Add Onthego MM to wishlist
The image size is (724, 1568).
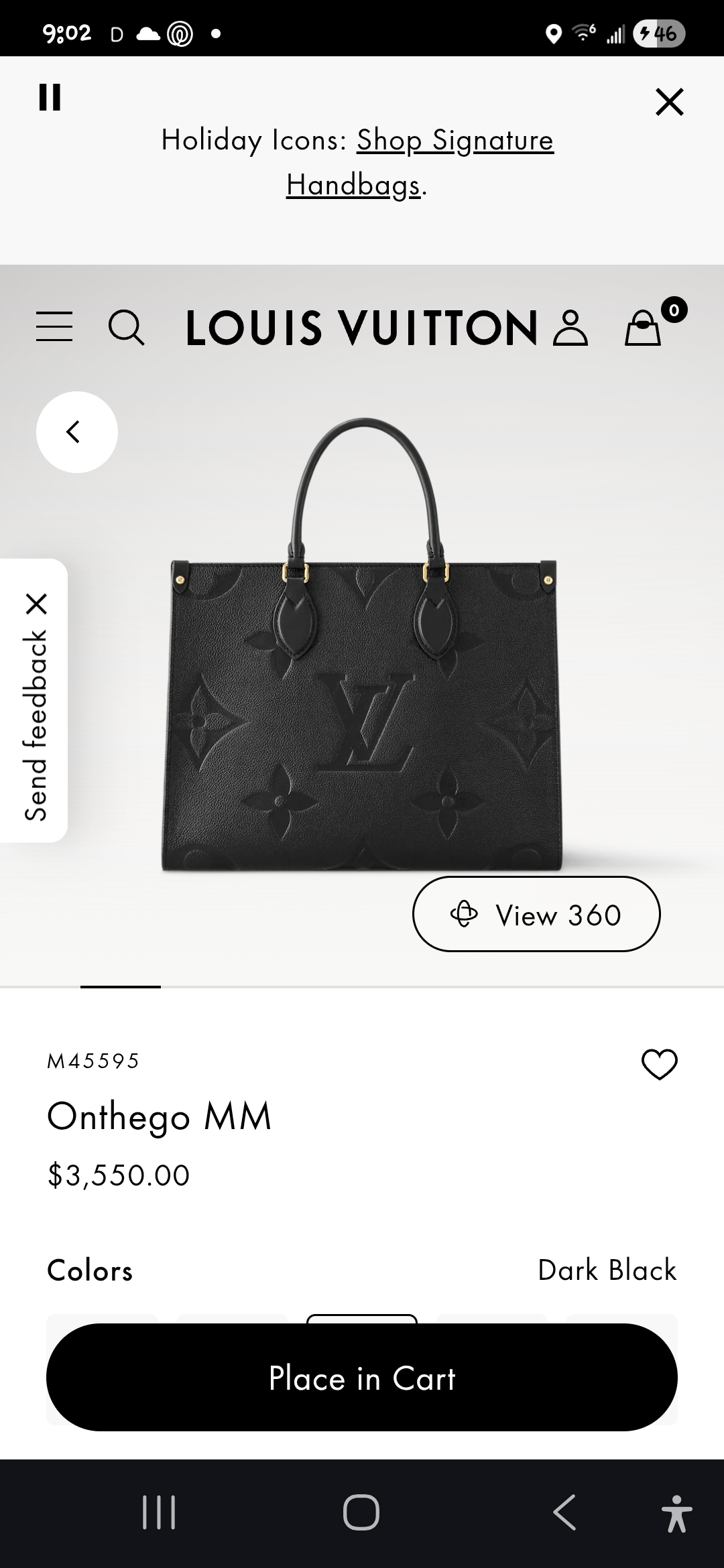pyautogui.click(x=660, y=1064)
